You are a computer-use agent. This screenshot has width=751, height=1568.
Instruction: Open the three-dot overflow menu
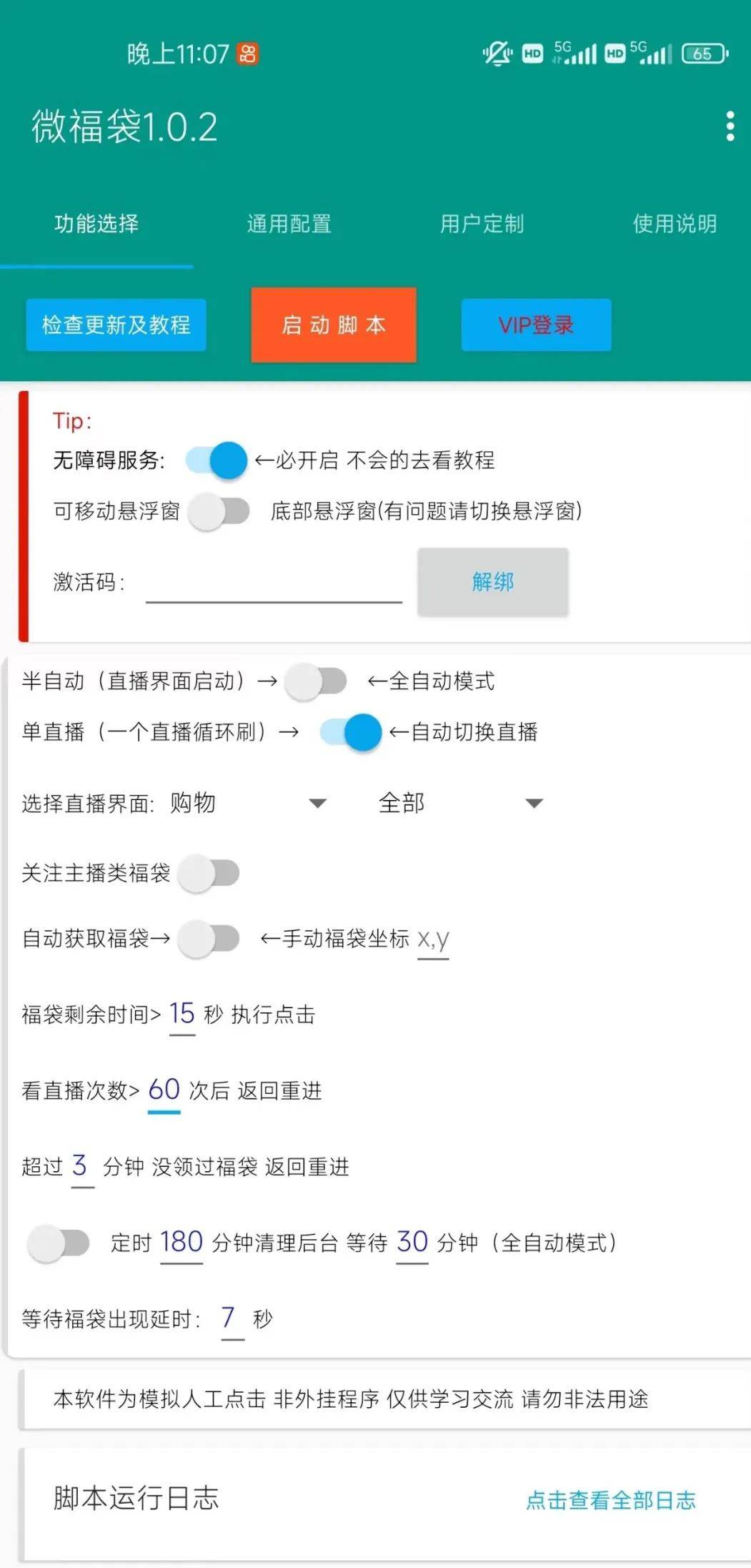(730, 127)
